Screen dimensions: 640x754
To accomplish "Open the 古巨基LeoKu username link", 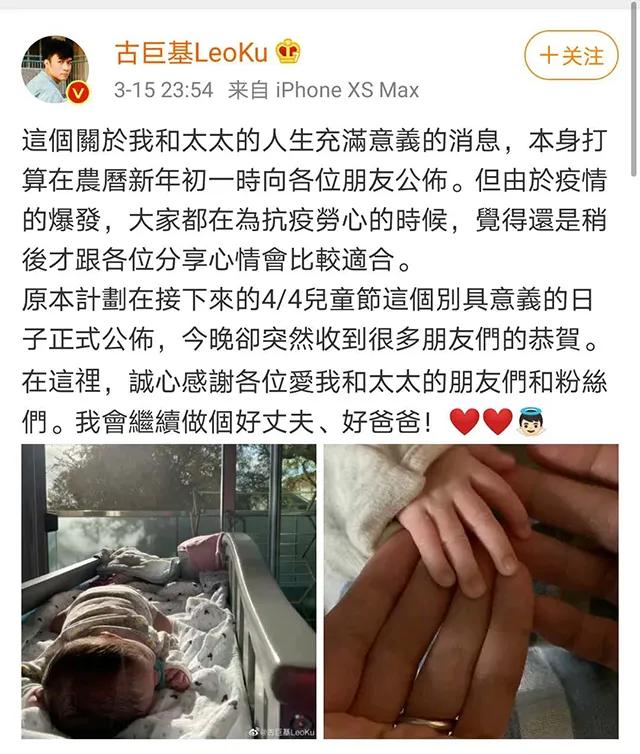I will [x=190, y=52].
